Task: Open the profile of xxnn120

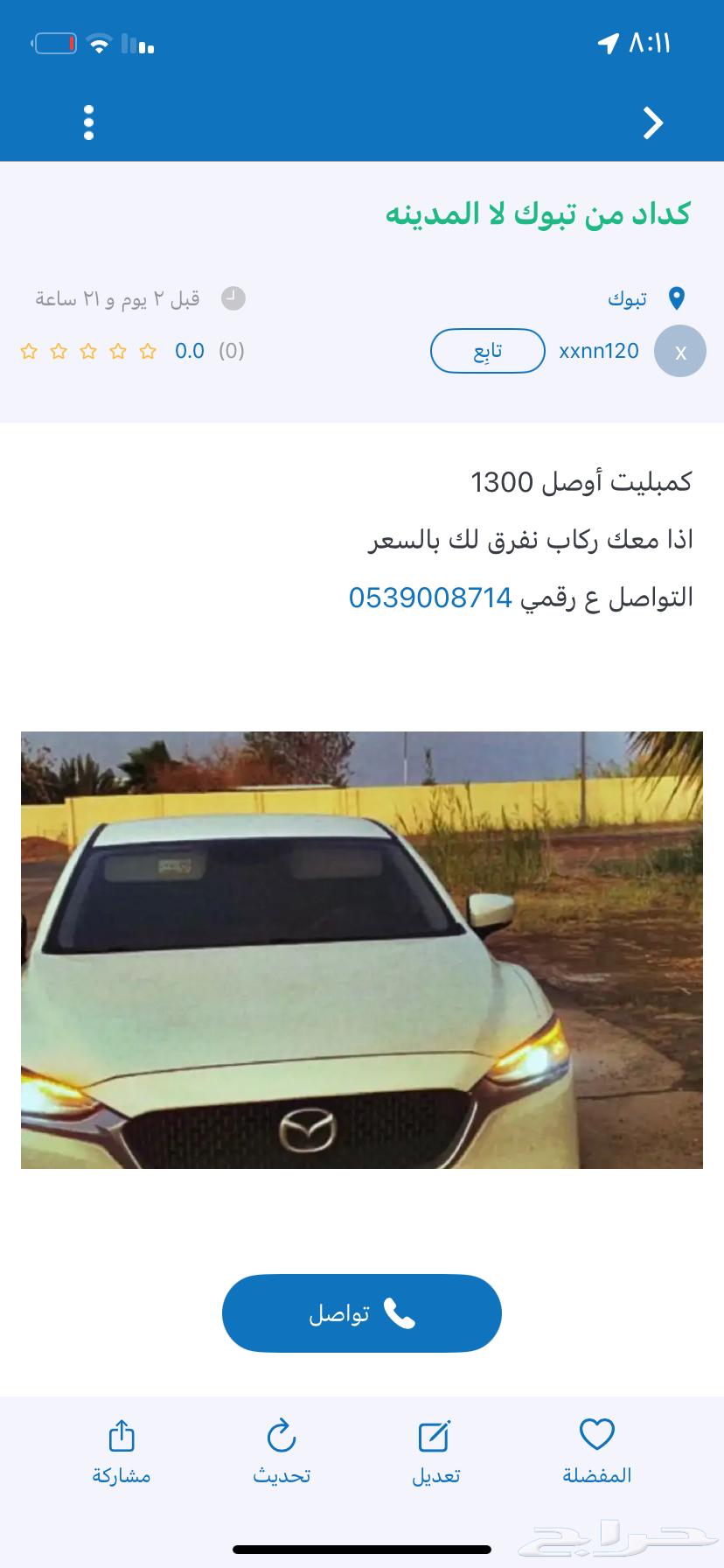Action: pyautogui.click(x=599, y=351)
